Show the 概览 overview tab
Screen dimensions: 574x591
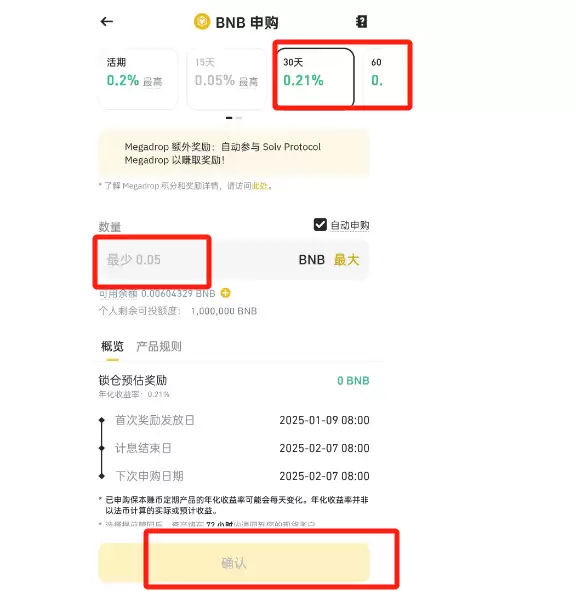pos(112,346)
